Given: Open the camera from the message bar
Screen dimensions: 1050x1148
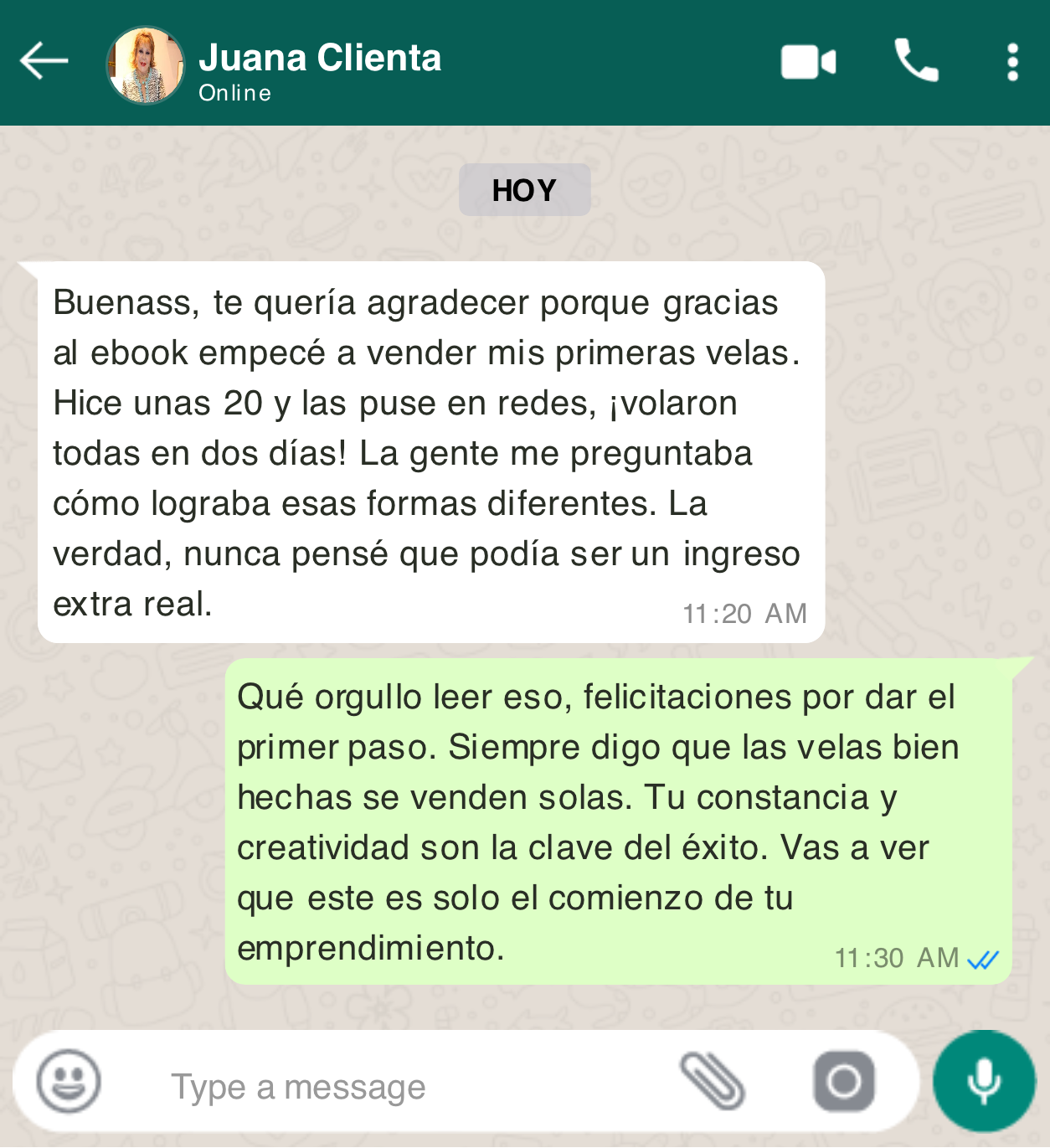Looking at the screenshot, I should 844,1081.
